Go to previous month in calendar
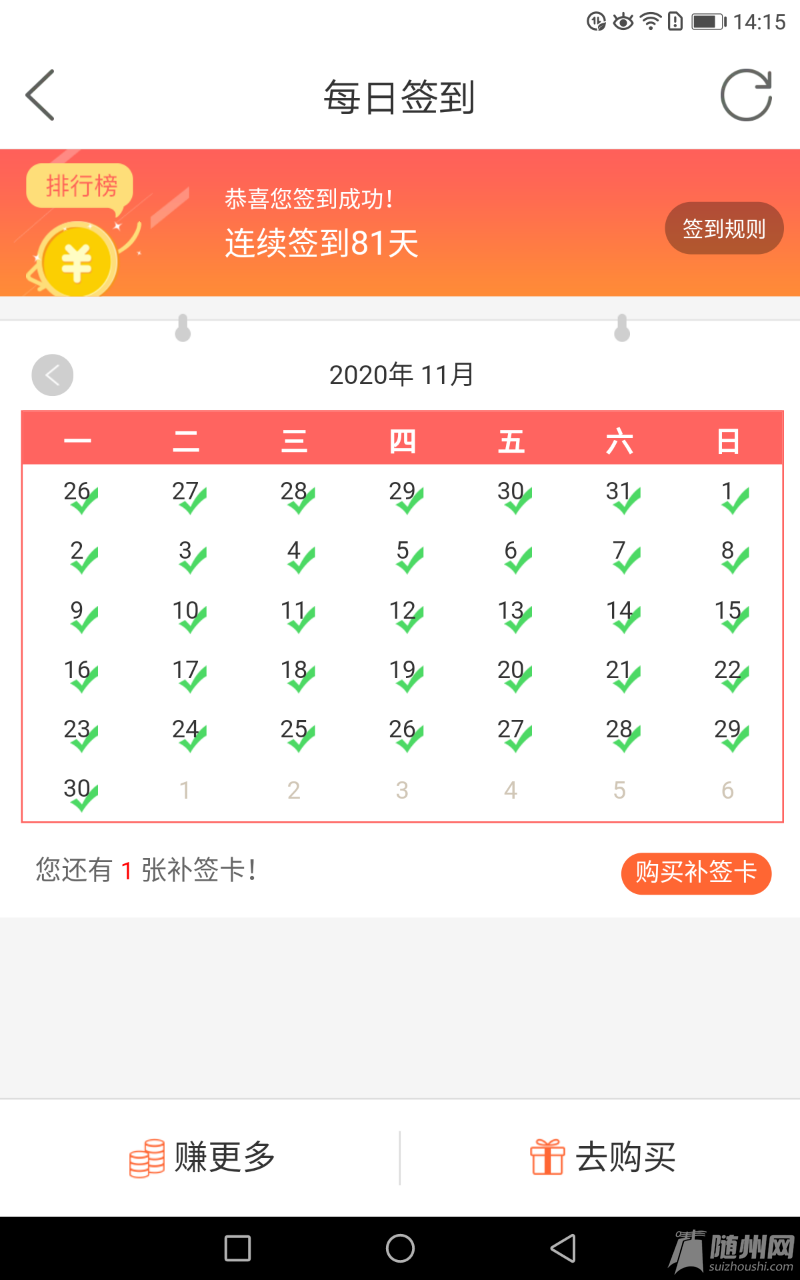Image resolution: width=800 pixels, height=1280 pixels. tap(52, 375)
